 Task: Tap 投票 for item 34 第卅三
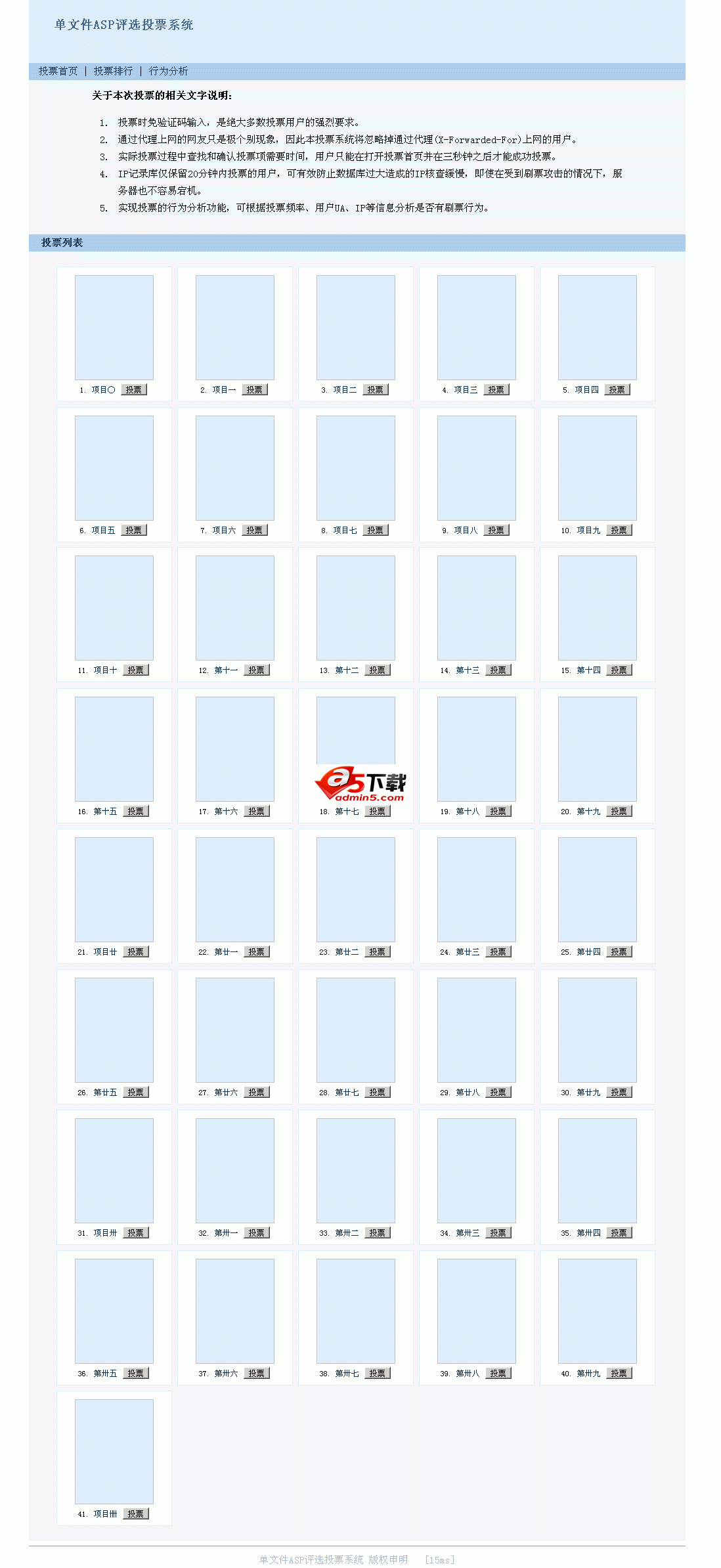click(498, 1233)
